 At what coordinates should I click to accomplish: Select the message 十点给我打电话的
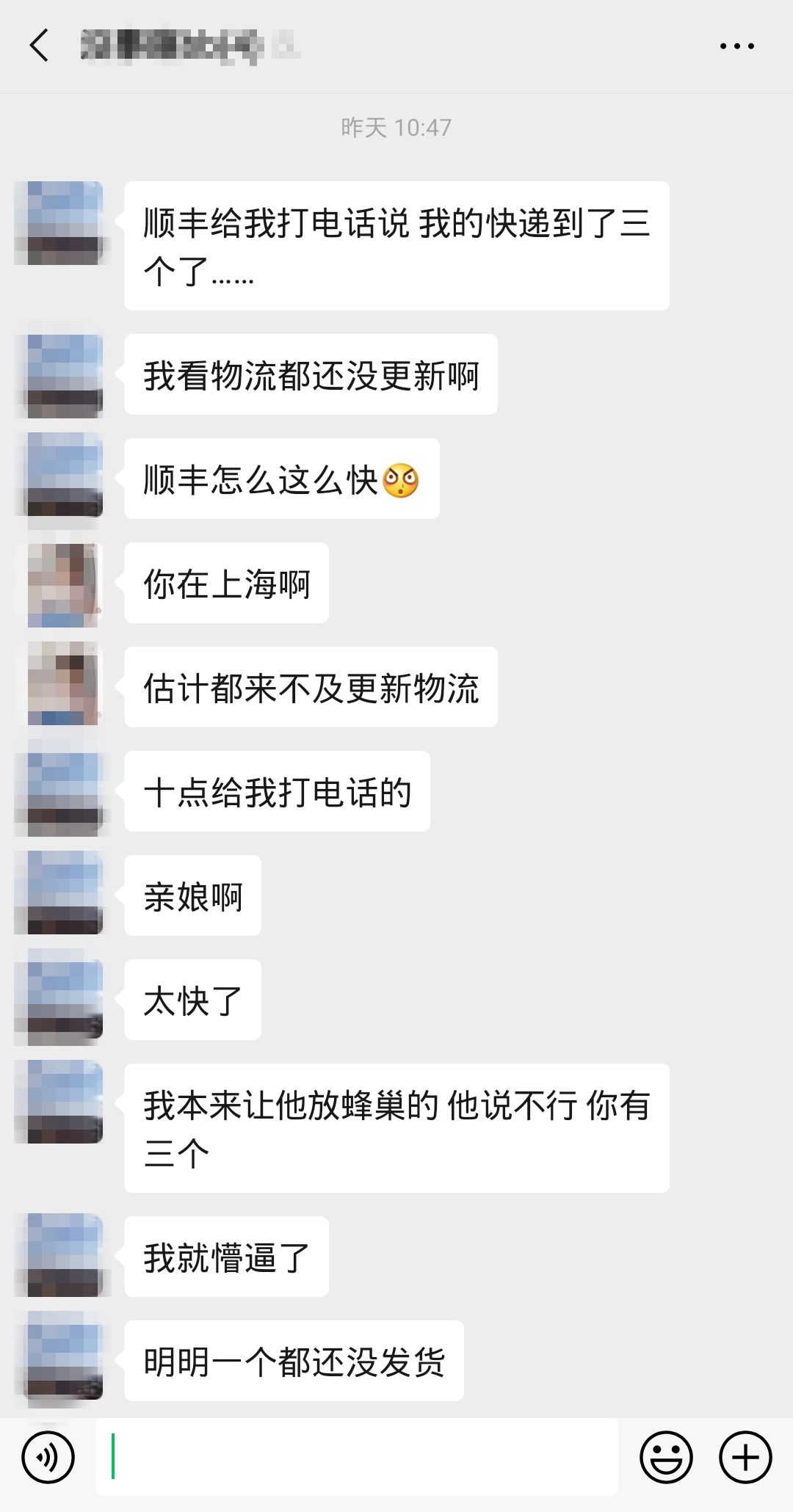tap(275, 792)
